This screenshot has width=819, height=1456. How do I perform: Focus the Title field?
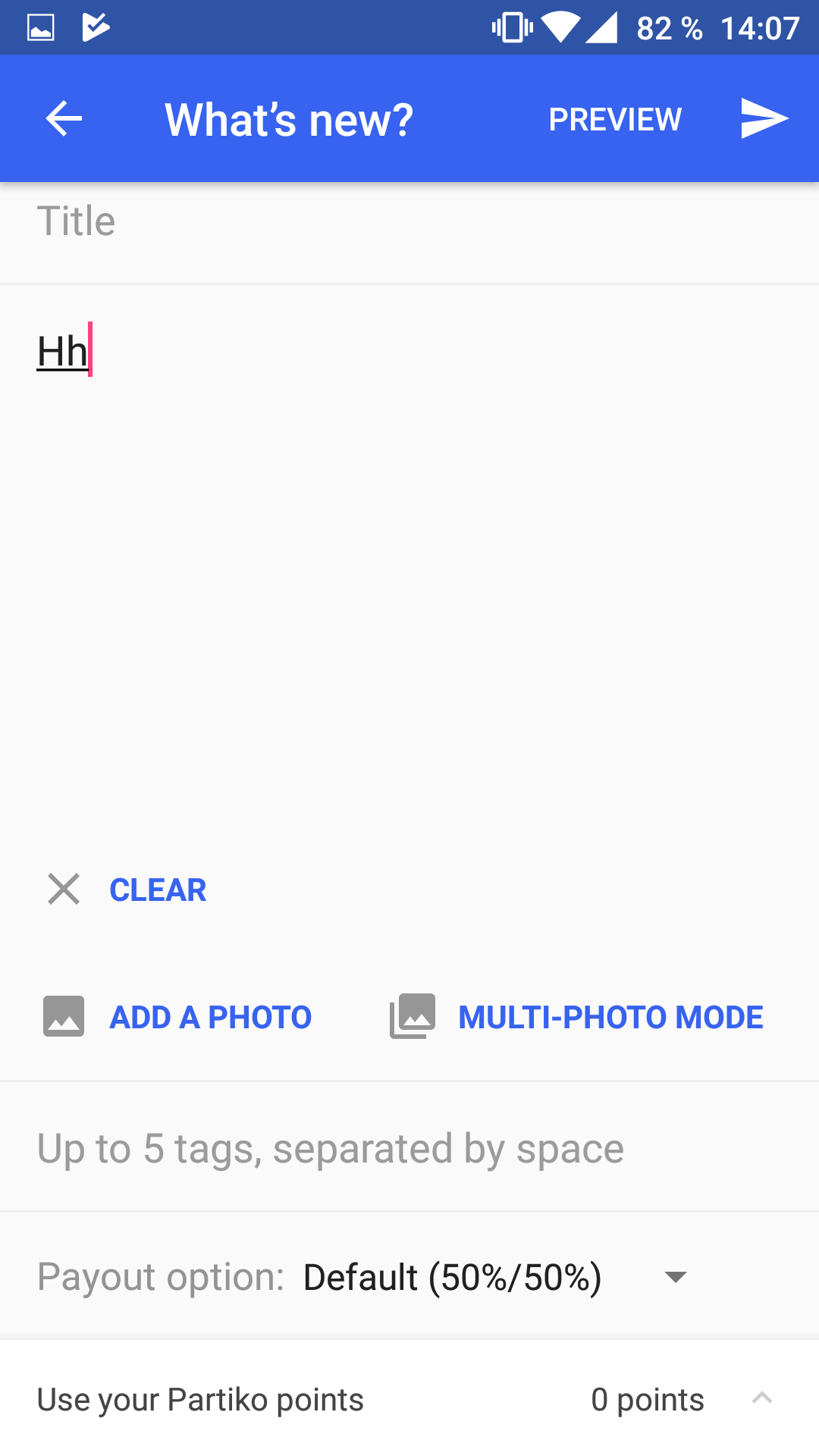point(409,222)
